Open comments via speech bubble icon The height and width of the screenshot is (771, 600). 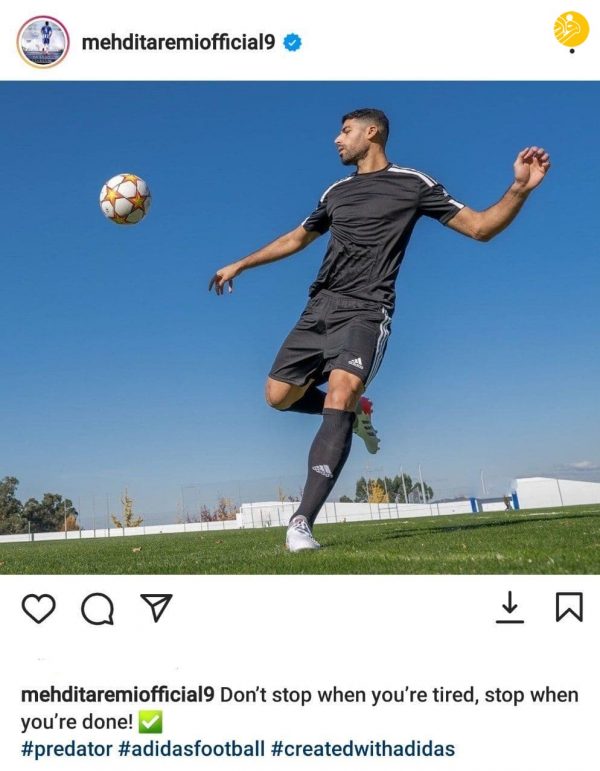[x=97, y=608]
